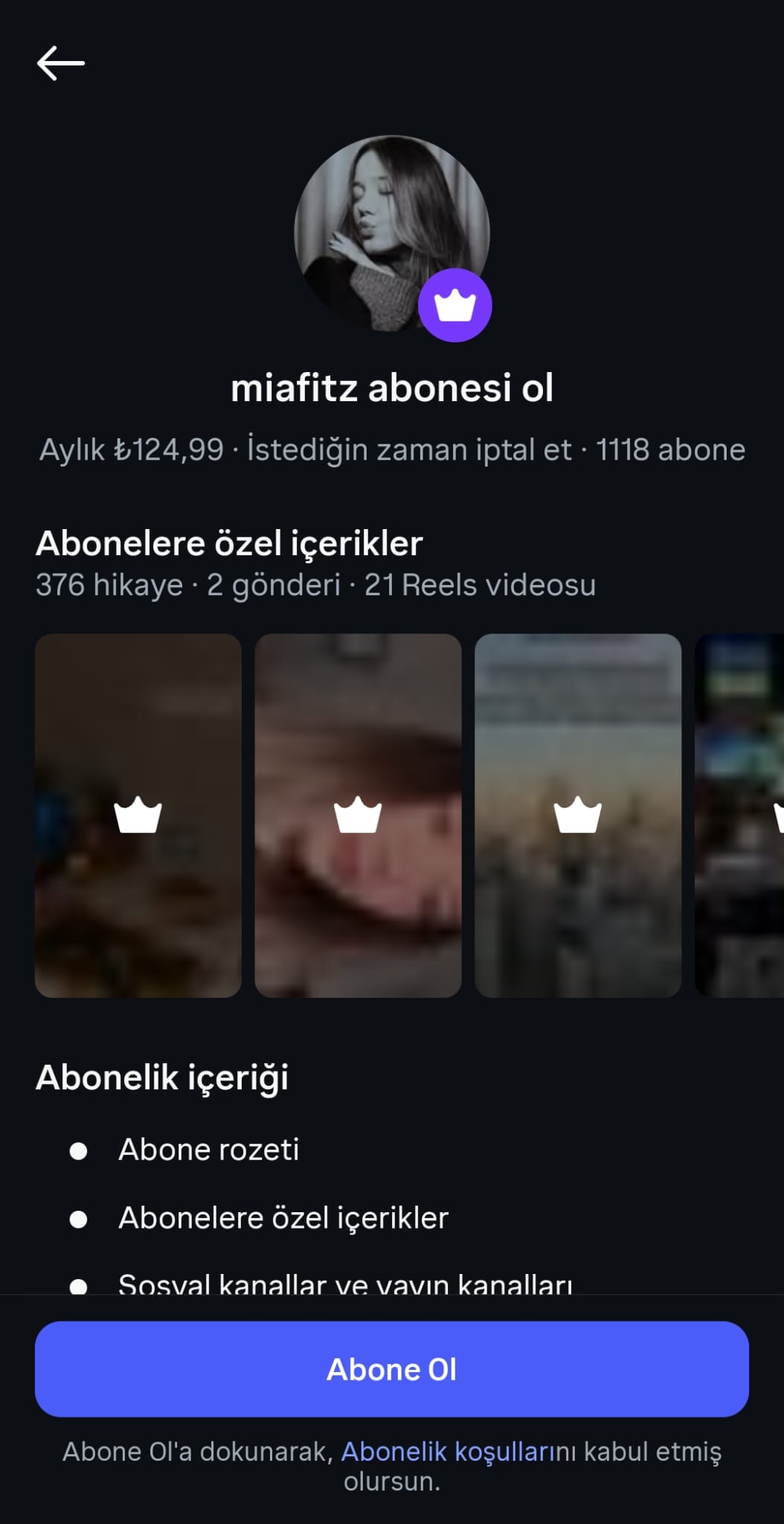Click the crown icon on second story preview
This screenshot has width=784, height=1524.
click(358, 816)
